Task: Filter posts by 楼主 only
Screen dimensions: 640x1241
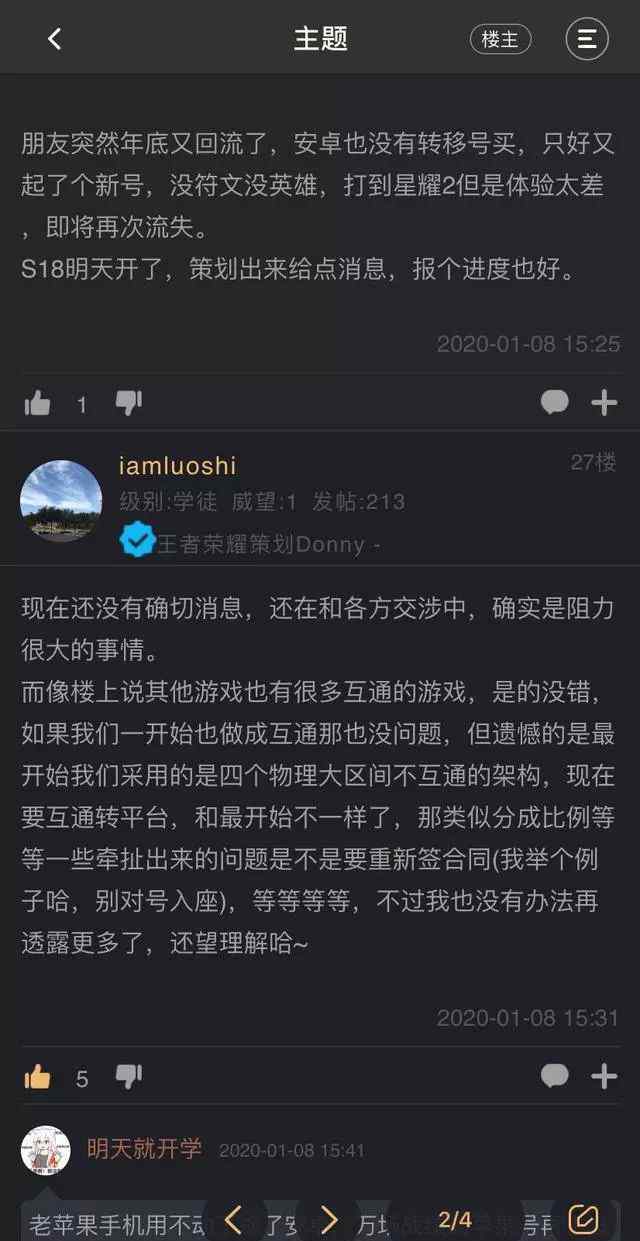Action: tap(500, 39)
